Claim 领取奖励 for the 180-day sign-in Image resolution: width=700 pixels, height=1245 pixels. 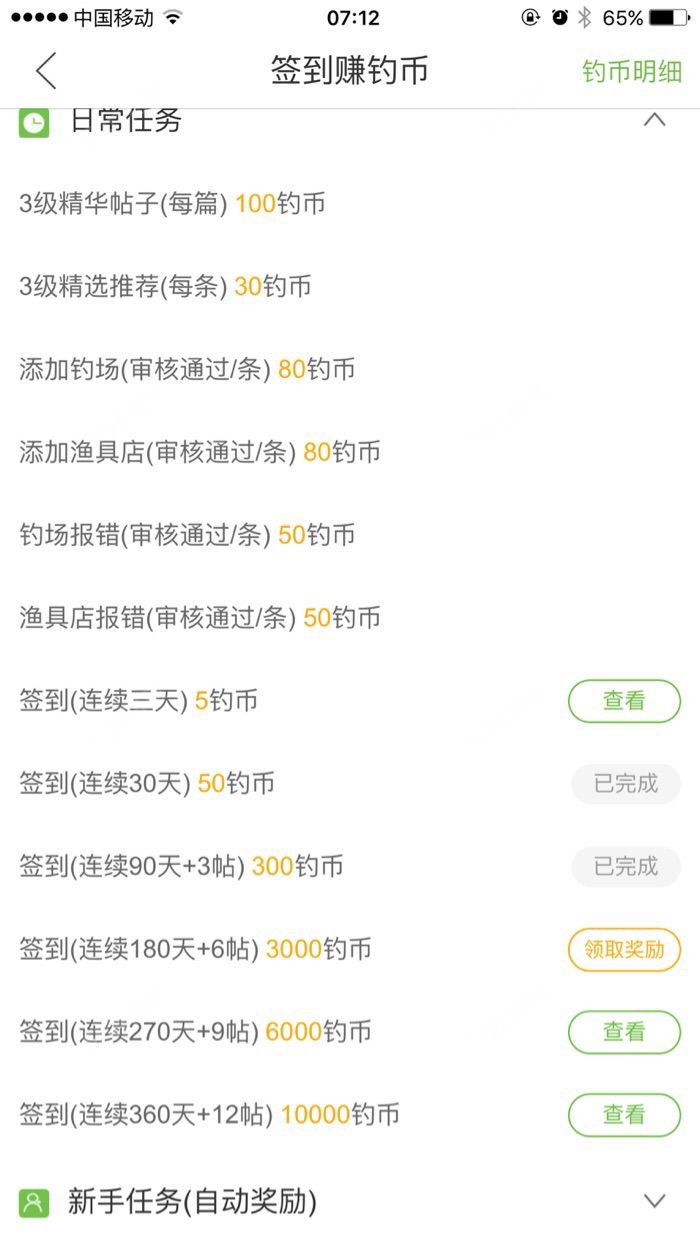click(624, 949)
